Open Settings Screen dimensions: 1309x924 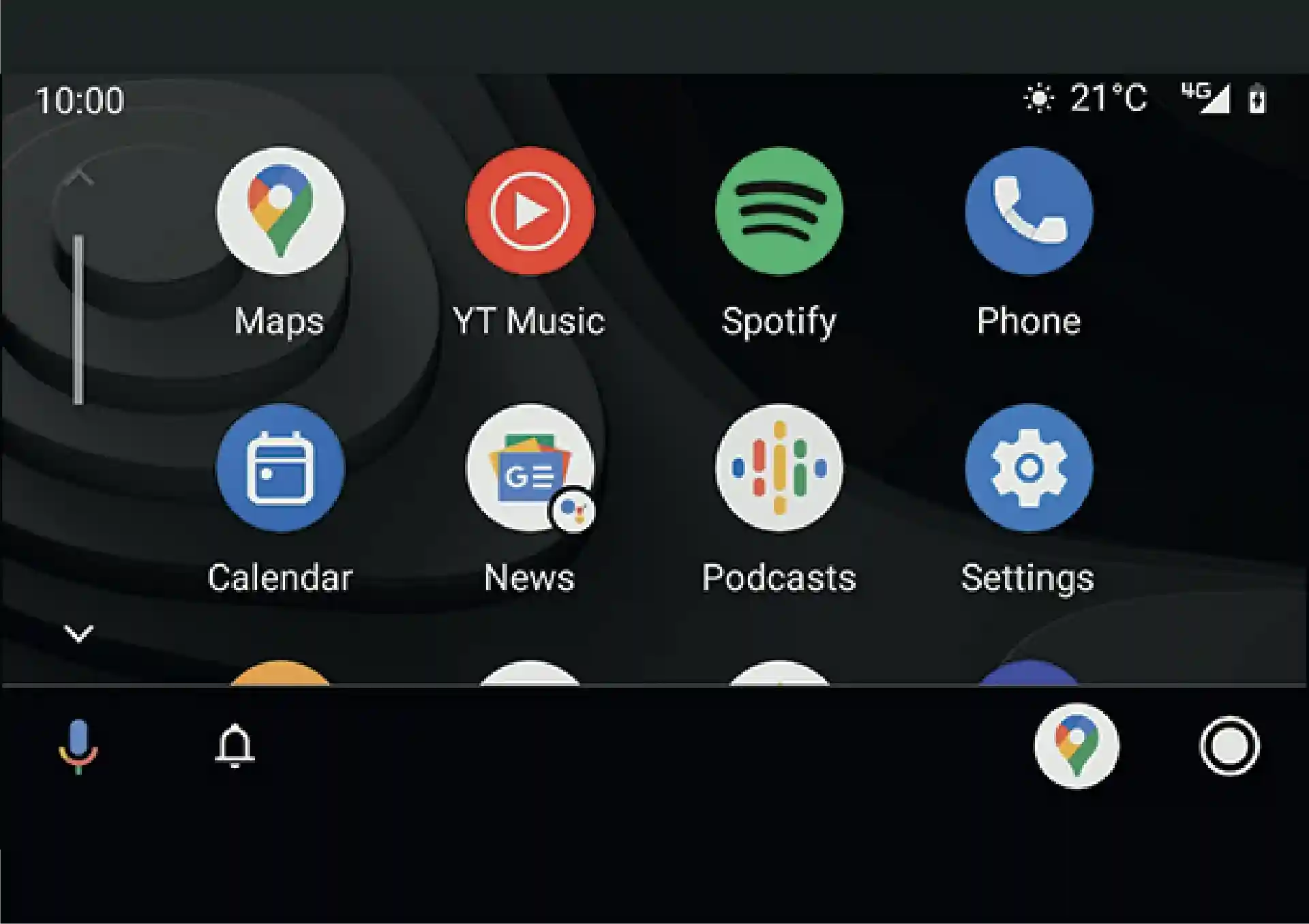1029,468
